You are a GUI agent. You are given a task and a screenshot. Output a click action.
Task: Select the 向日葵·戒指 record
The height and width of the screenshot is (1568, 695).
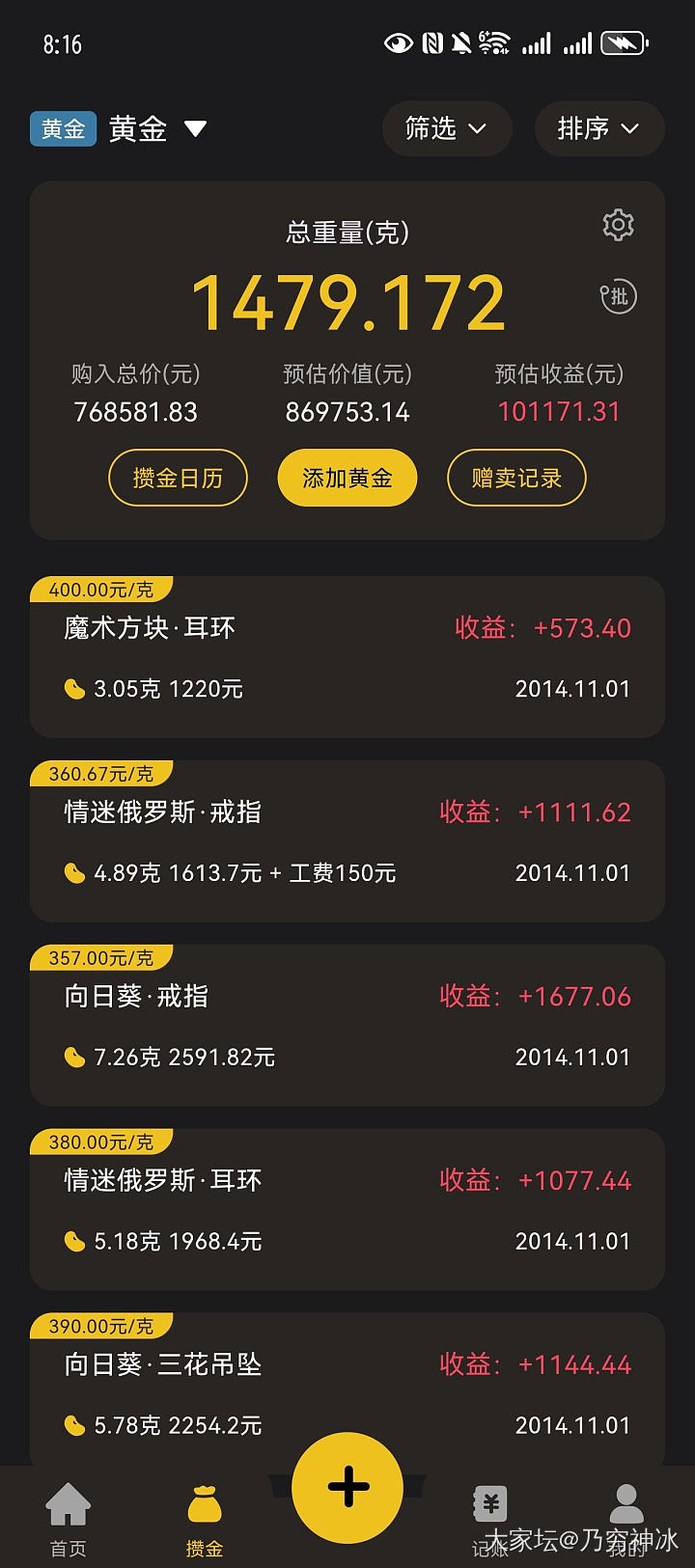pyautogui.click(x=347, y=1027)
